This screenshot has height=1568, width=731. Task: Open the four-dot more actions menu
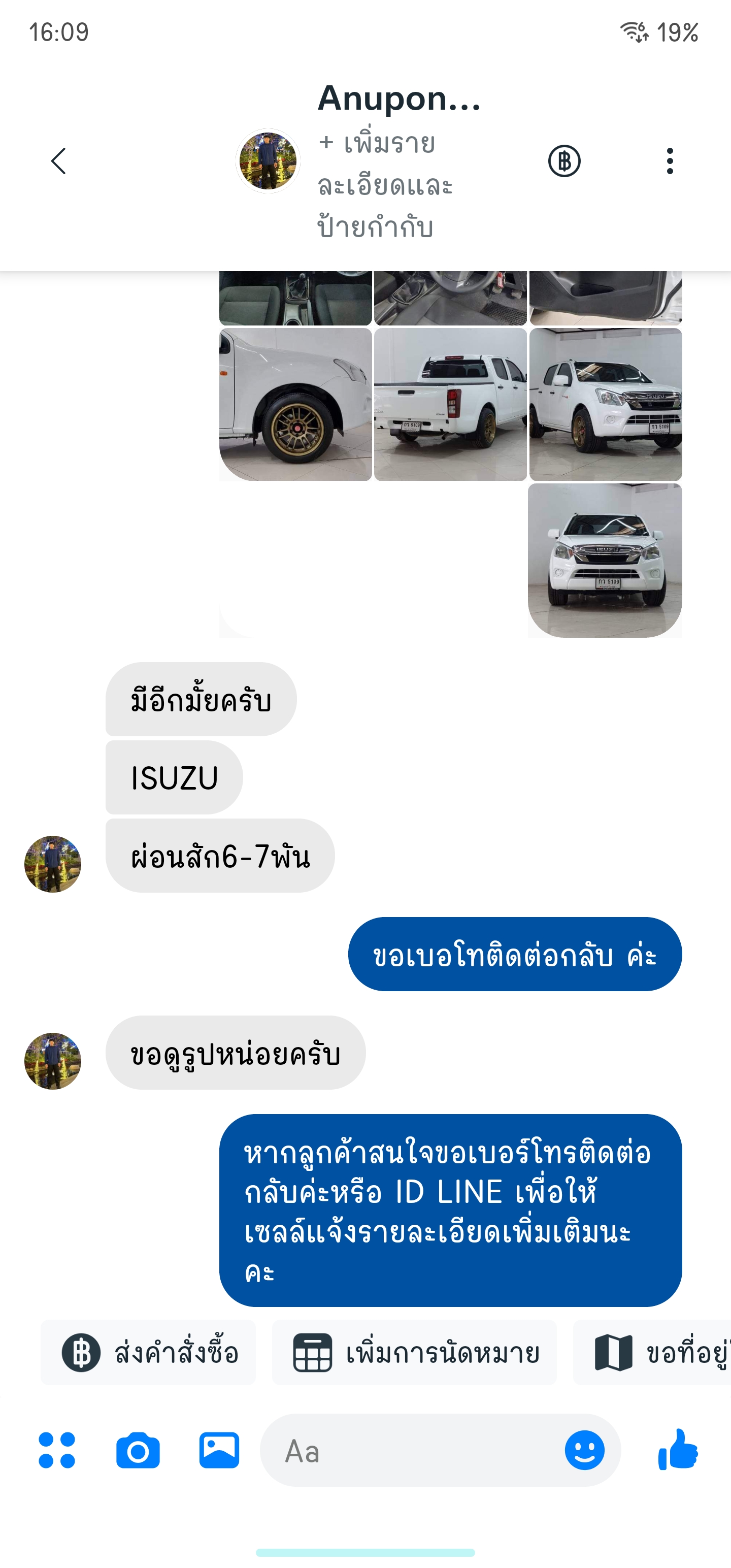click(x=57, y=1451)
